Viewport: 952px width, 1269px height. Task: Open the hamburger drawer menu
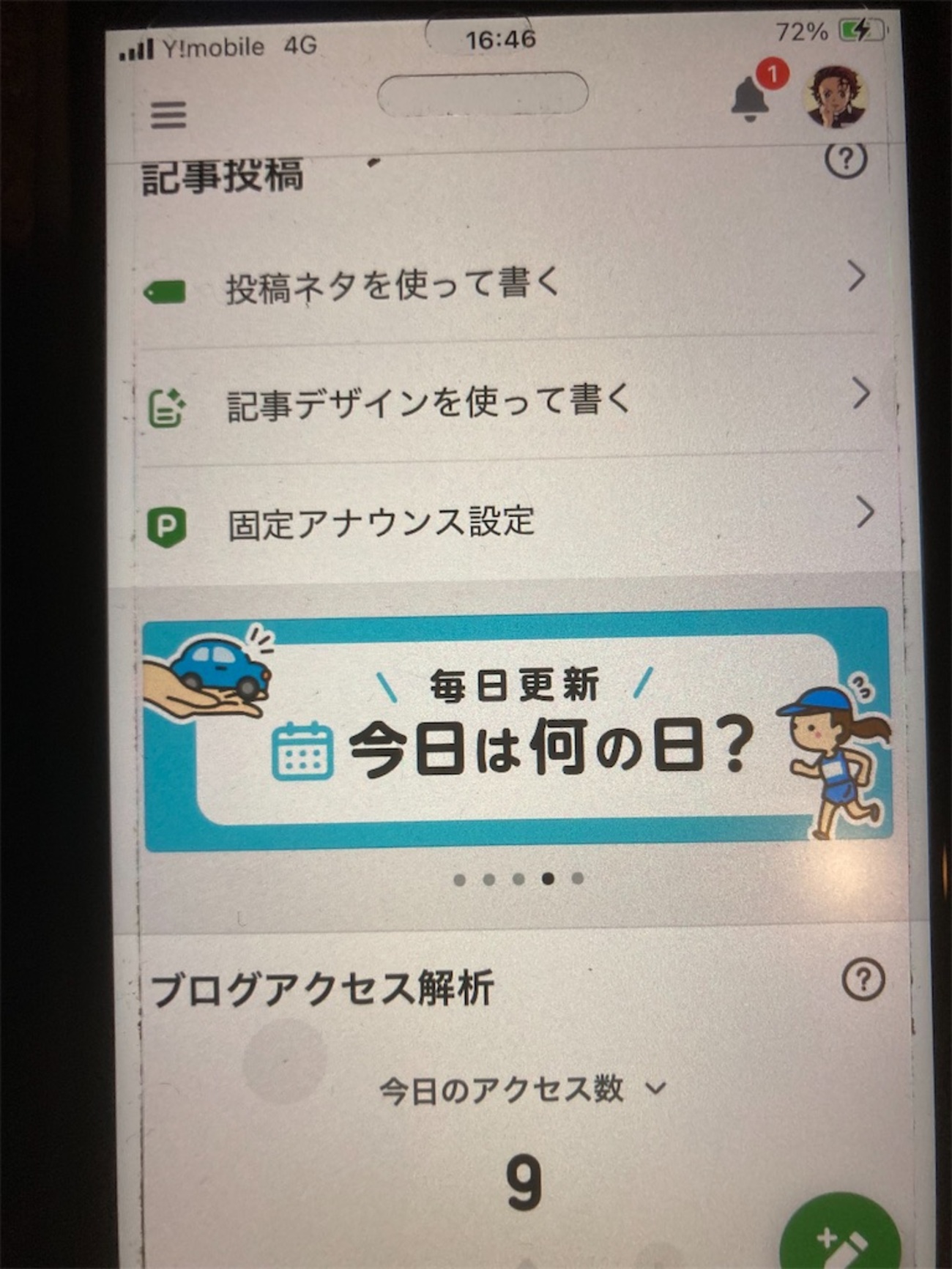tap(168, 115)
